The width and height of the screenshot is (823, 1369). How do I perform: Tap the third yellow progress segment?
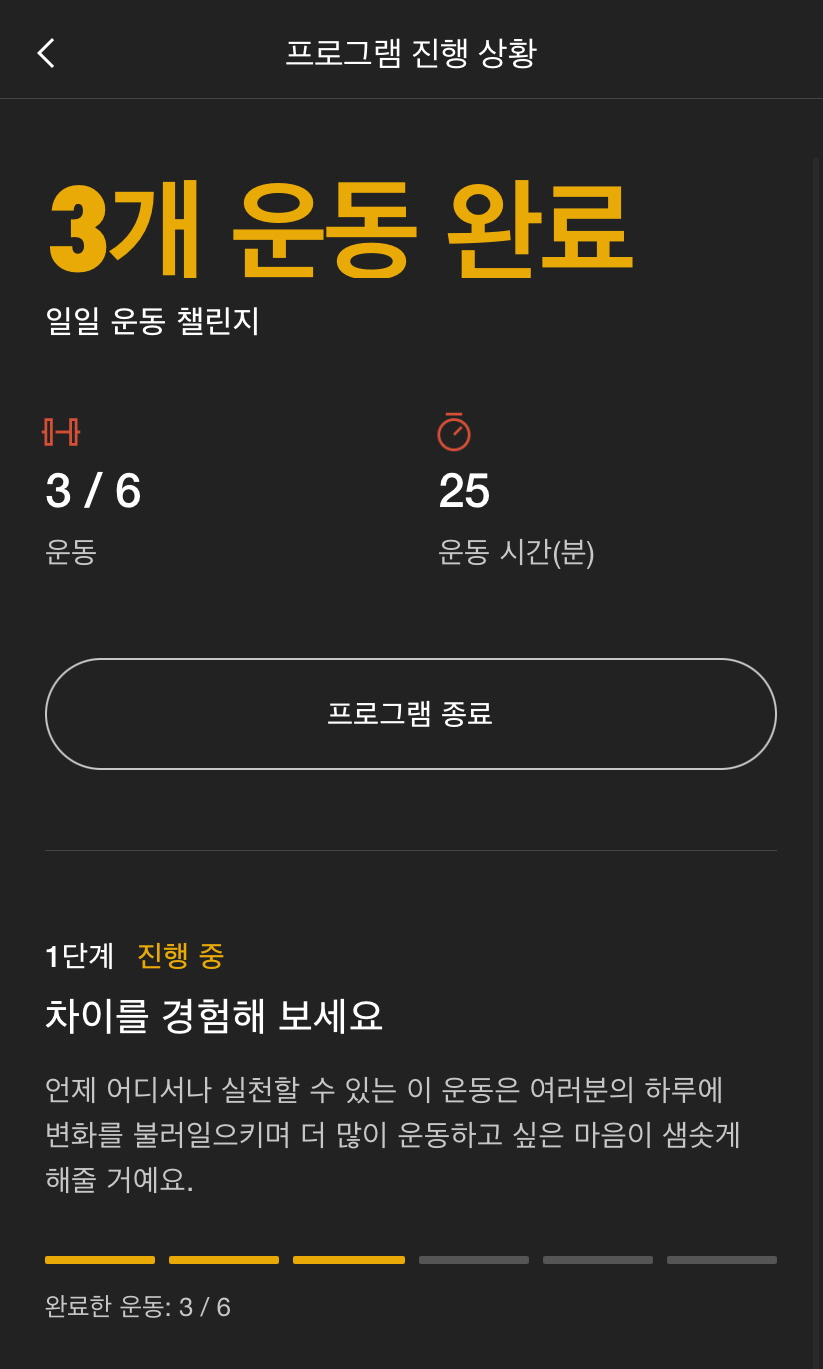click(x=349, y=1259)
